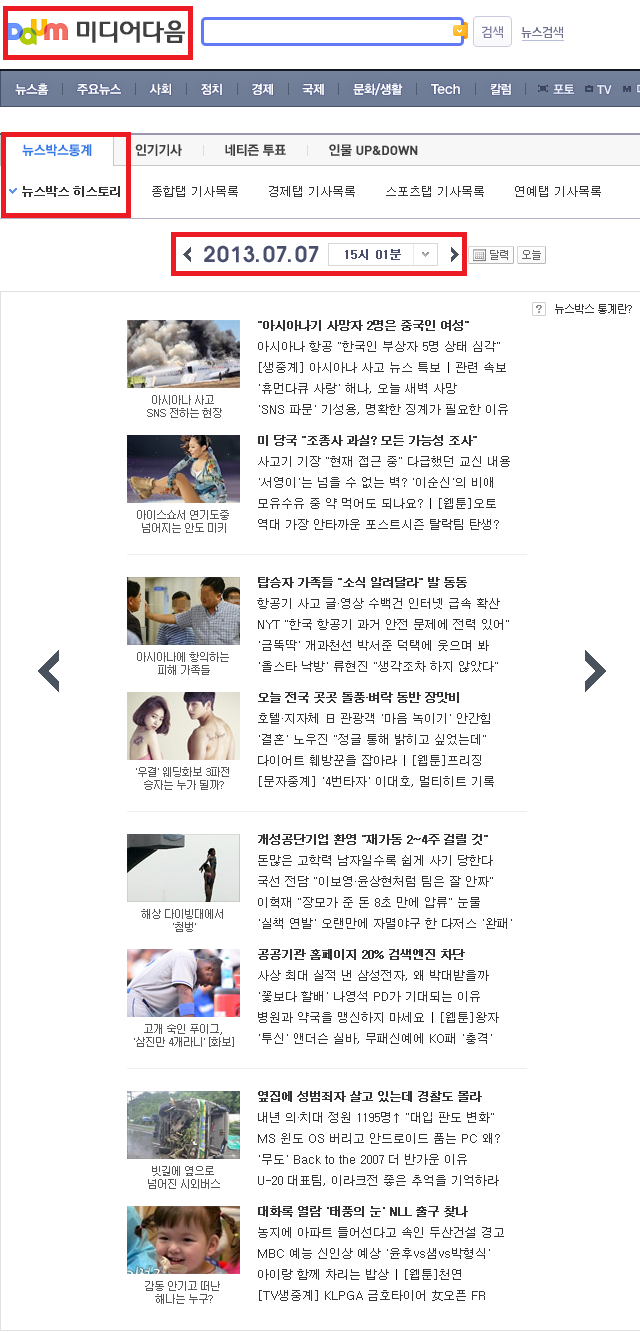Jump to today with 오늘 button
This screenshot has width=640, height=1333.
tap(532, 255)
